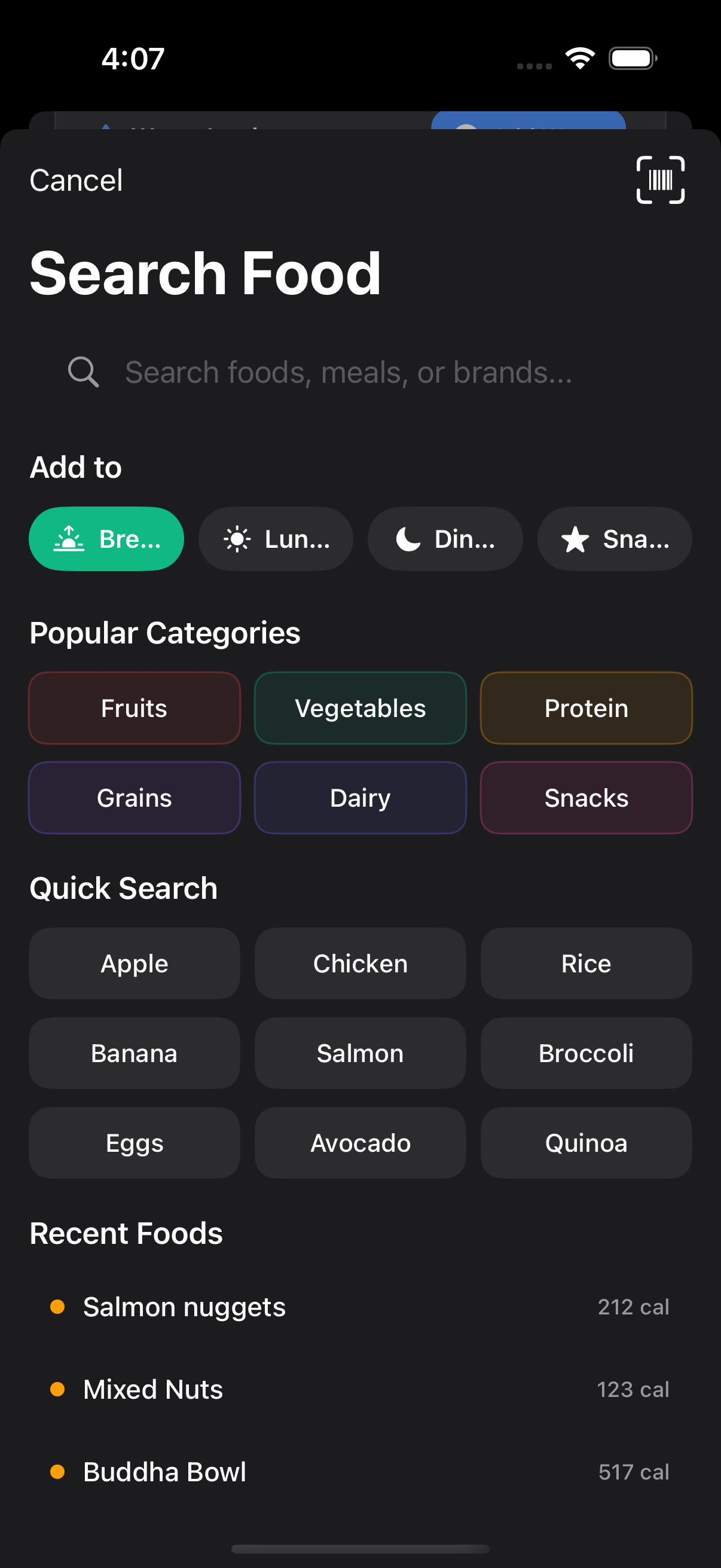Click the orange dot beside Buddha Bowl
The height and width of the screenshot is (1568, 721).
click(x=59, y=1471)
